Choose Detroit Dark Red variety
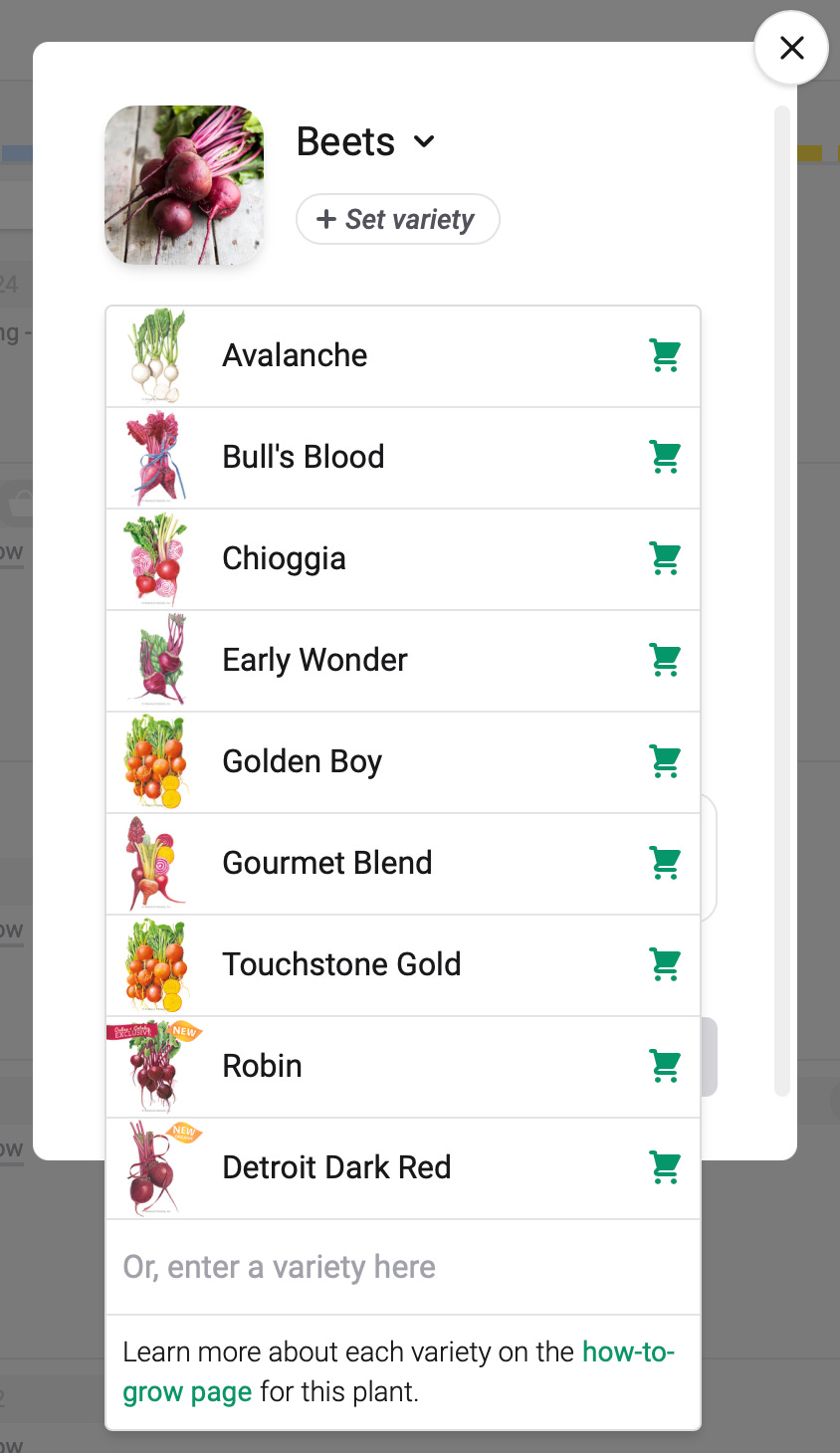Screen dimensions: 840x1453 pos(337,1167)
